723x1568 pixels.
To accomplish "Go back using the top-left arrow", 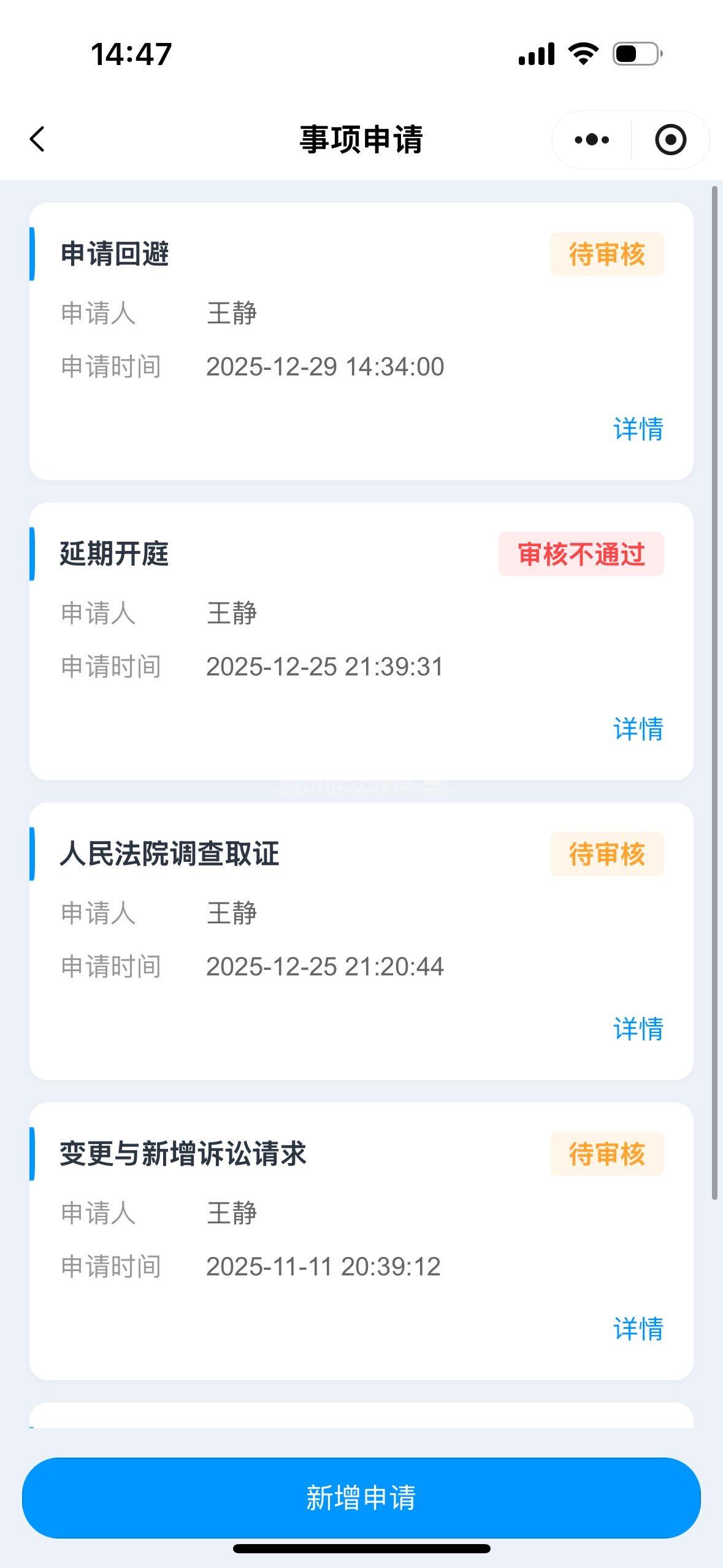I will click(37, 139).
